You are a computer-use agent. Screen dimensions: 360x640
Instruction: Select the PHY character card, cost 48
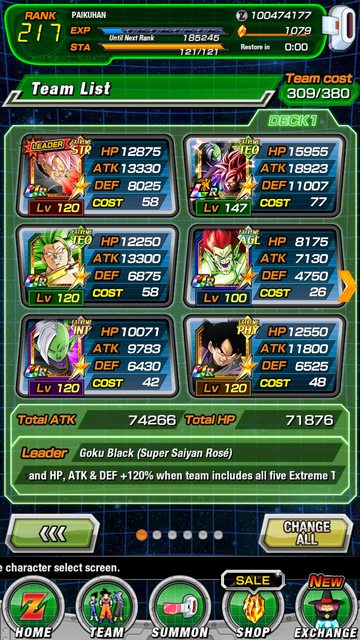point(264,356)
